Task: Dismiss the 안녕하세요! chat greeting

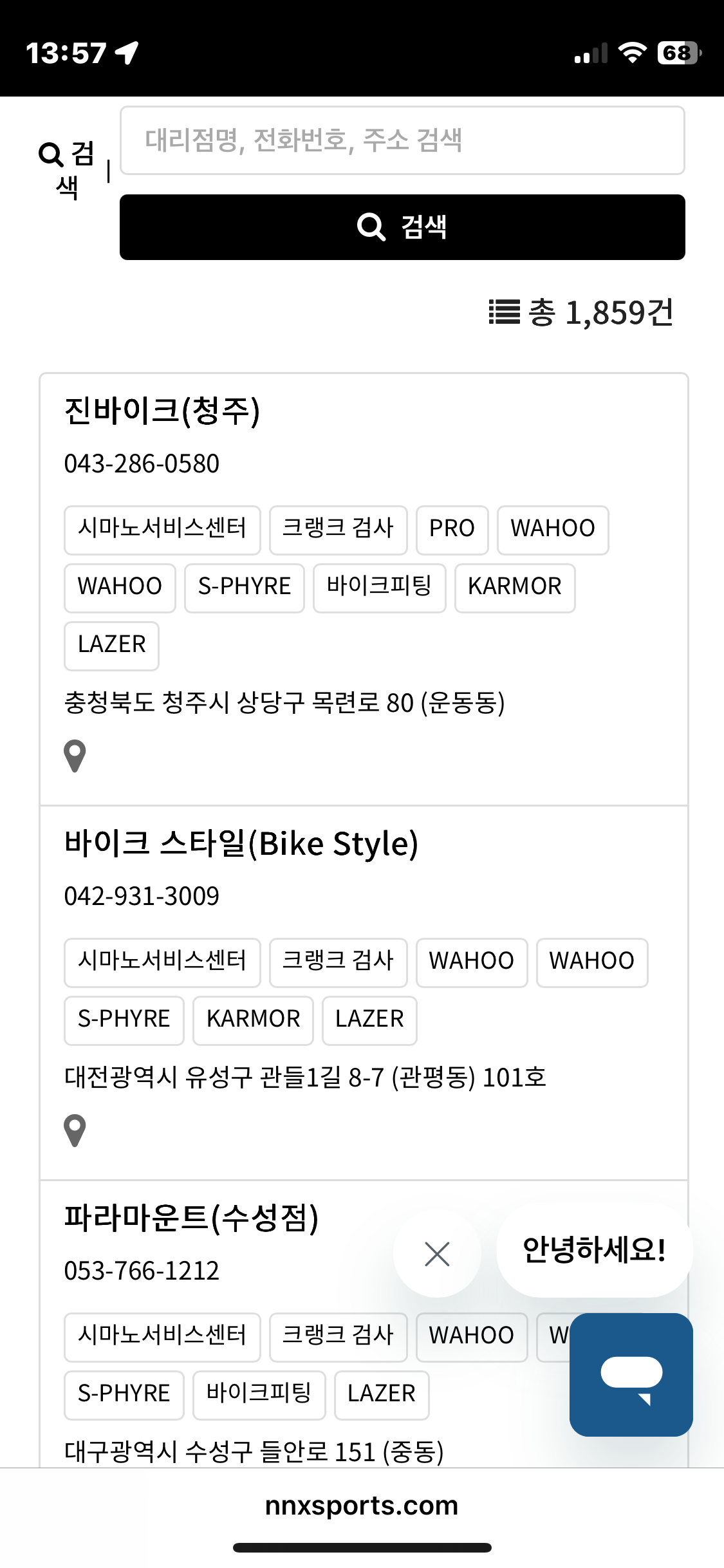Action: (x=437, y=1254)
